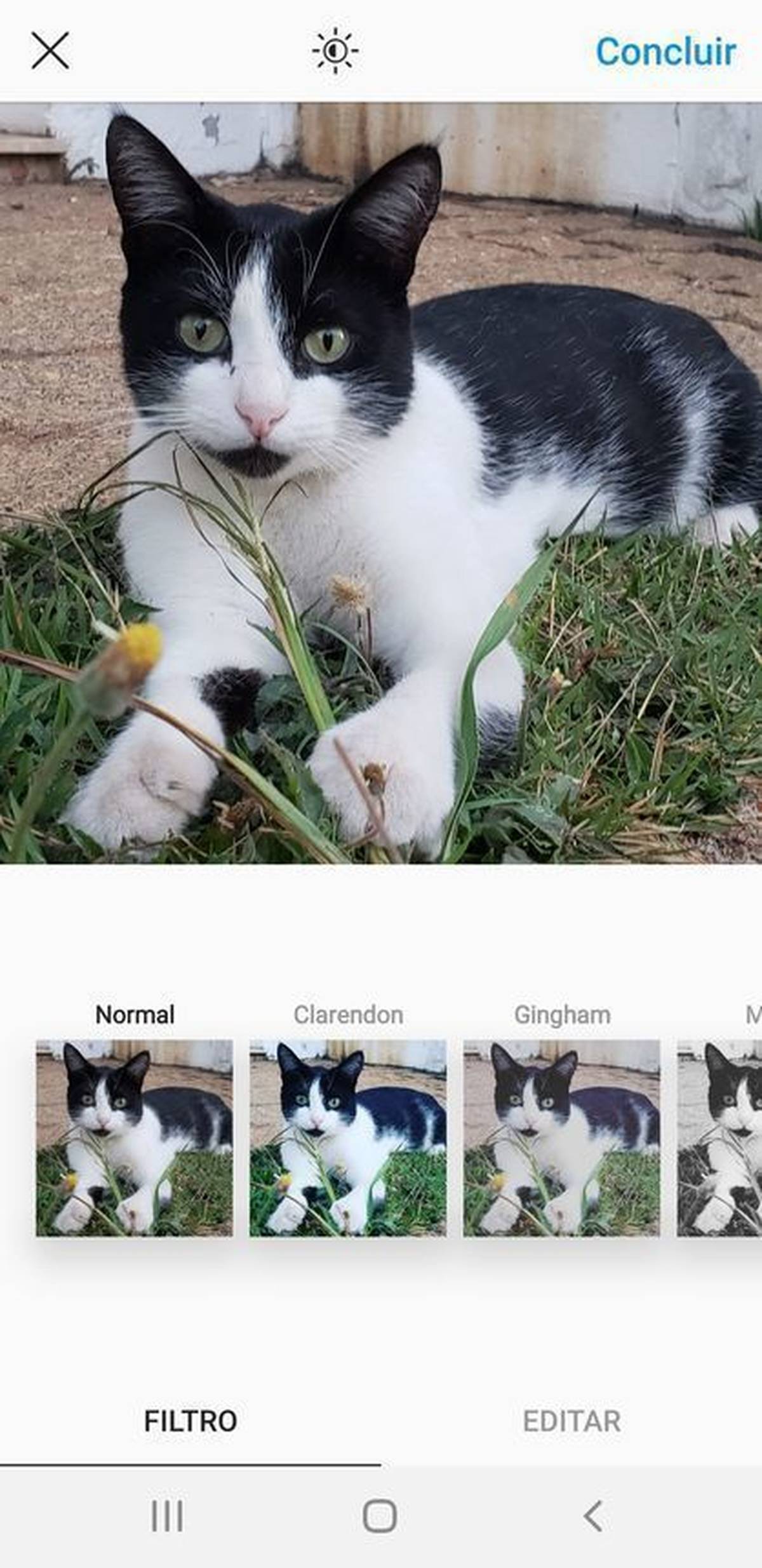Apply the Clarendon filter
This screenshot has width=762, height=1568.
pyautogui.click(x=348, y=1137)
